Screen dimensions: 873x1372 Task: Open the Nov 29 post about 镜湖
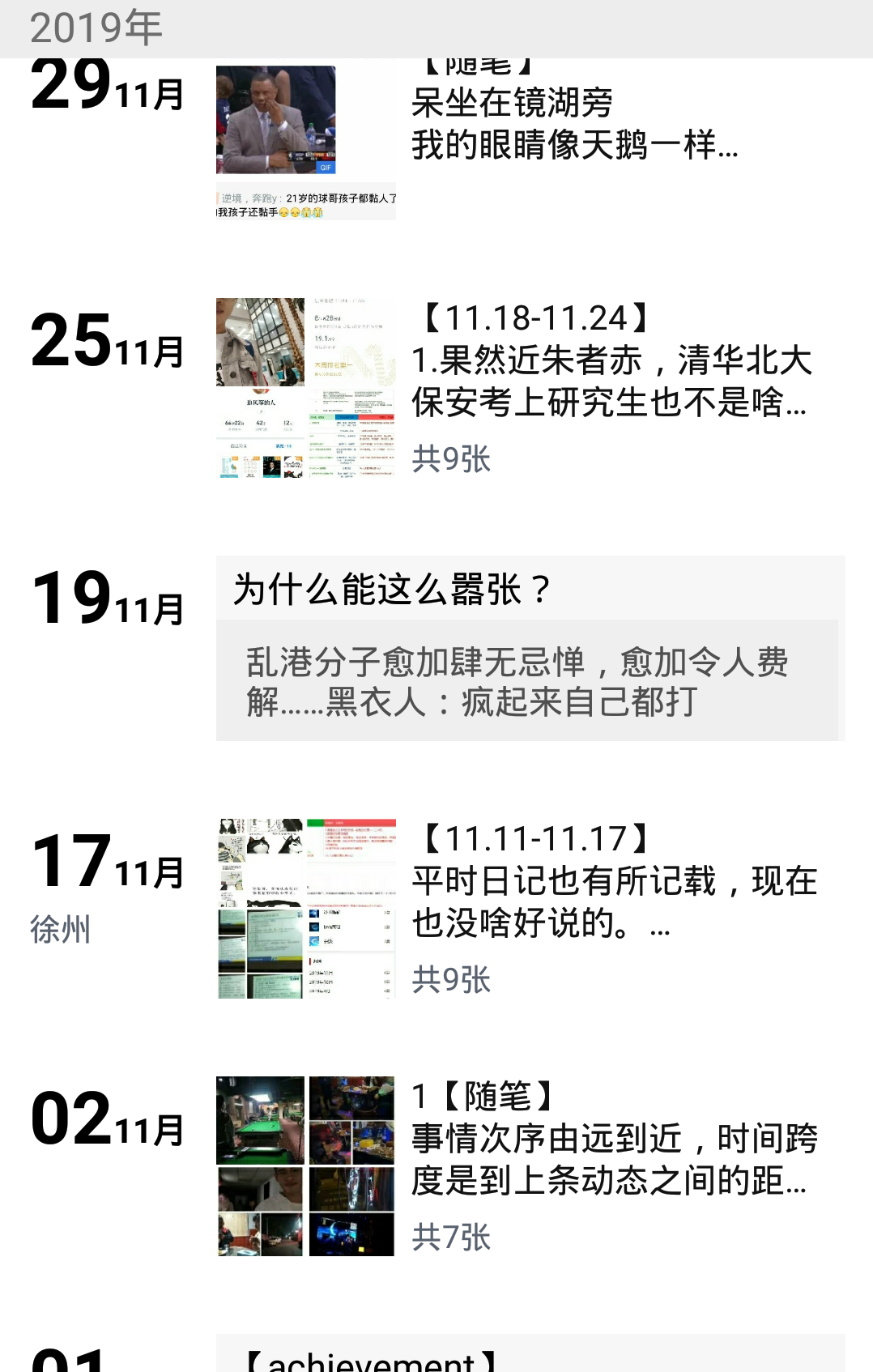pos(574,124)
